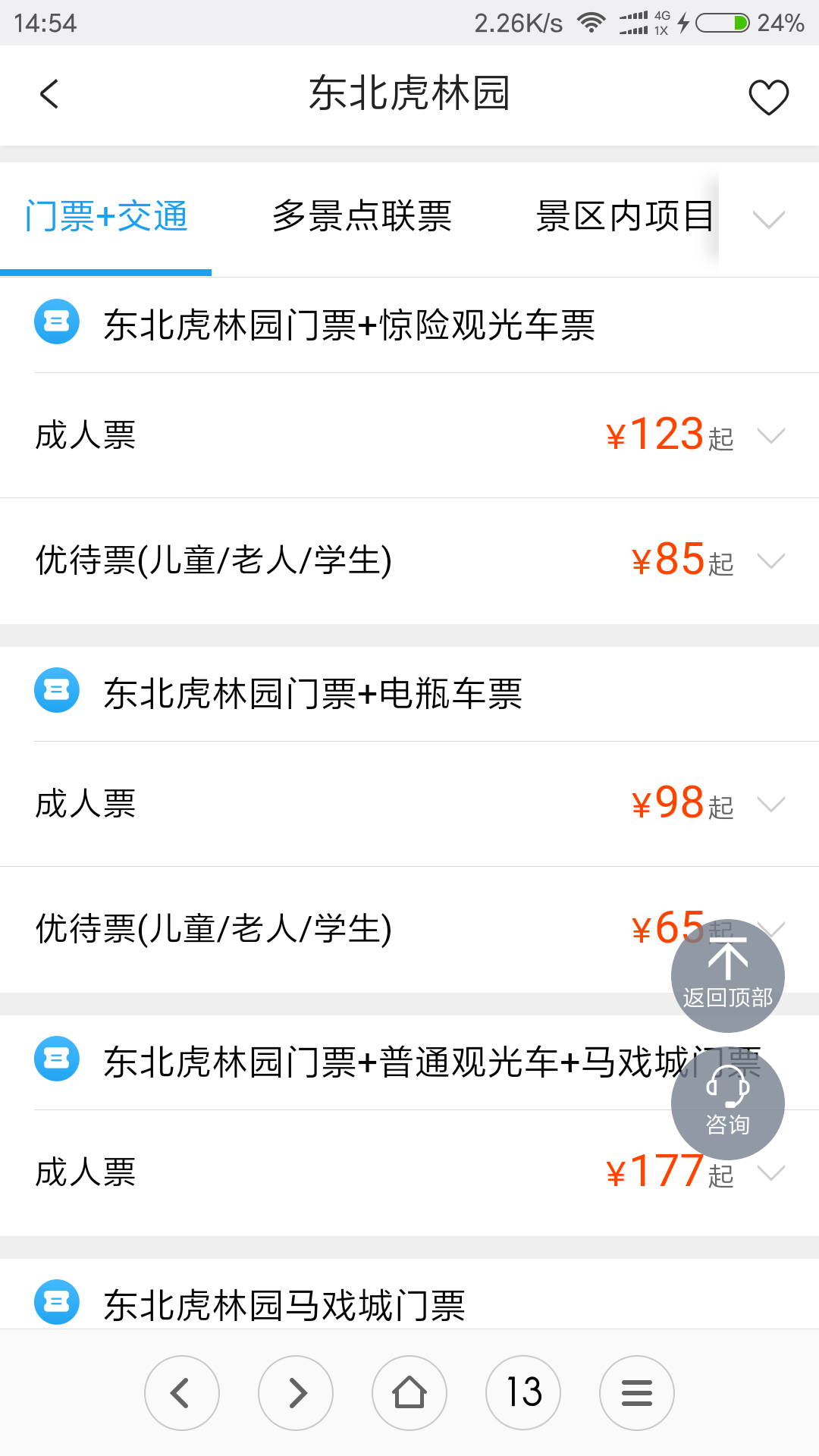Expand the tab category dropdown arrow
Viewport: 819px width, 1456px height.
[x=769, y=220]
